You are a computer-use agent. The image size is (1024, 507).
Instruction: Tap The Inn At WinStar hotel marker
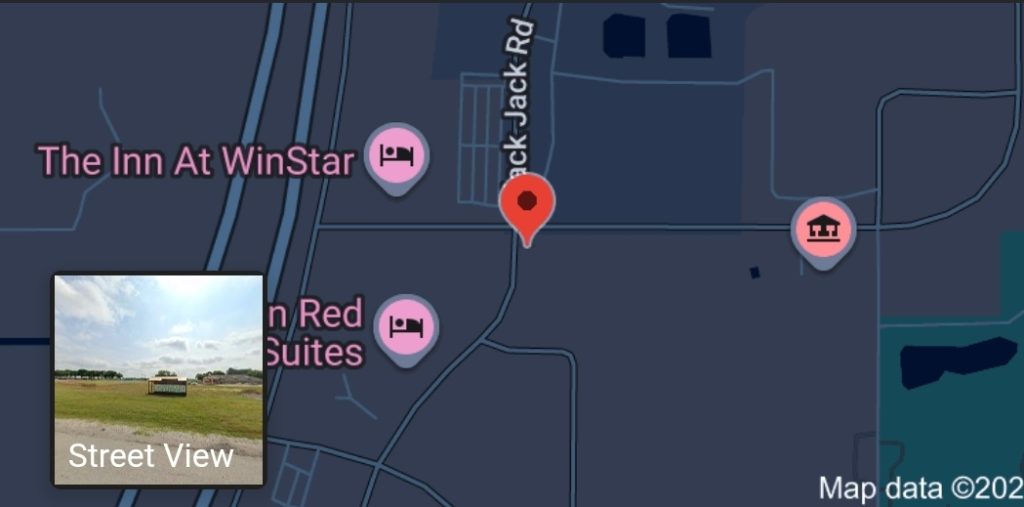tap(397, 156)
